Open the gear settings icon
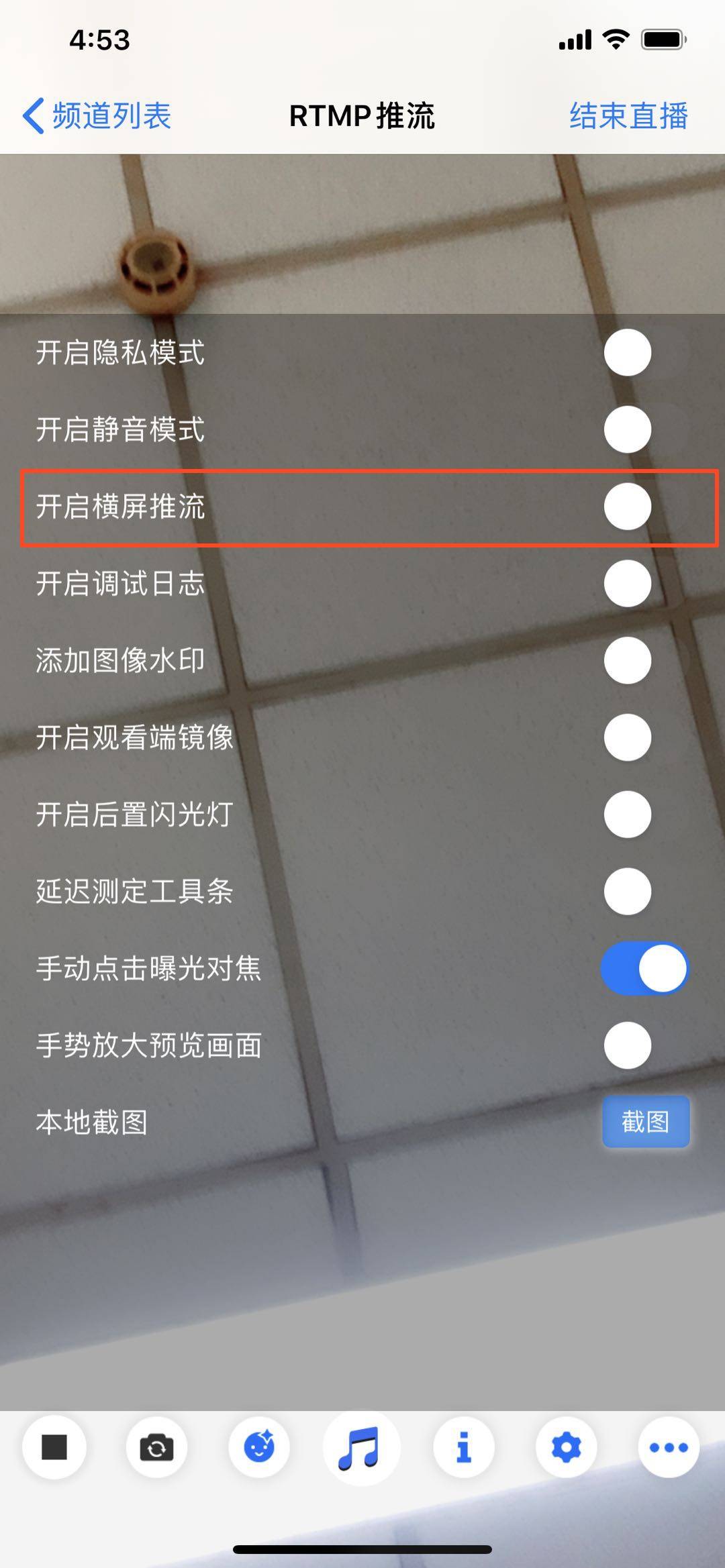The height and width of the screenshot is (1568, 725). [566, 1447]
